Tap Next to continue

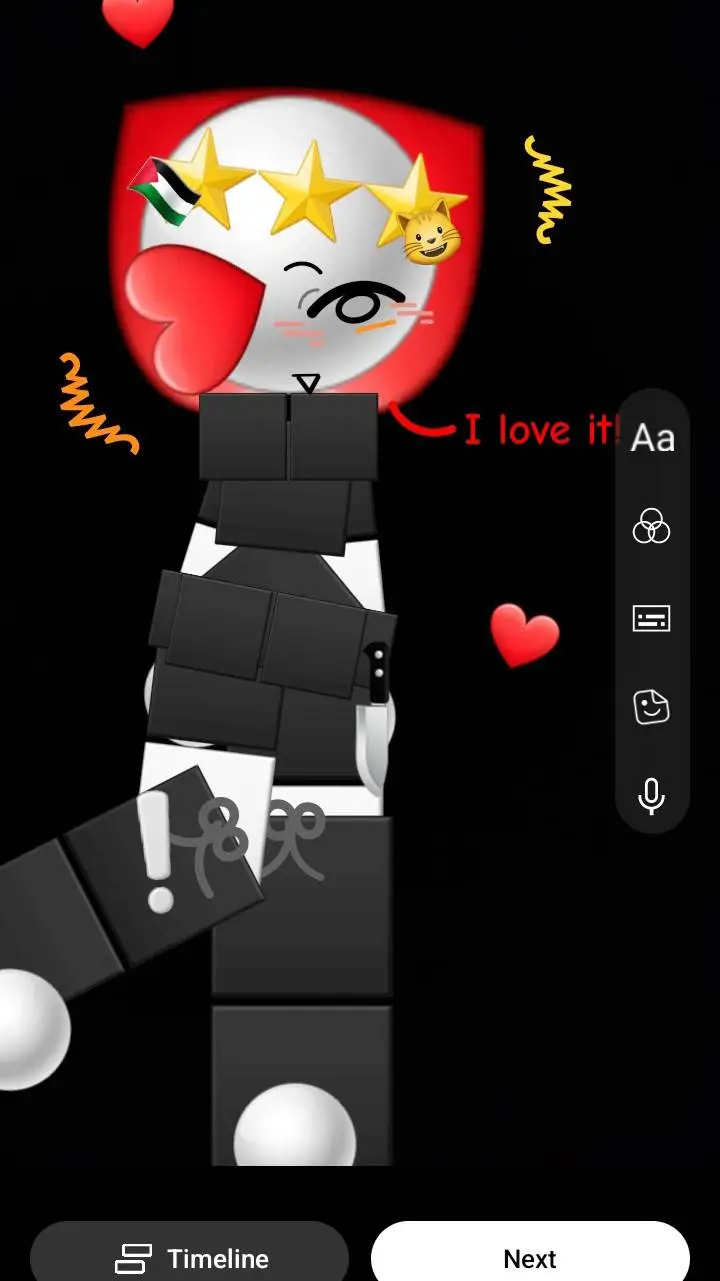(530, 1257)
